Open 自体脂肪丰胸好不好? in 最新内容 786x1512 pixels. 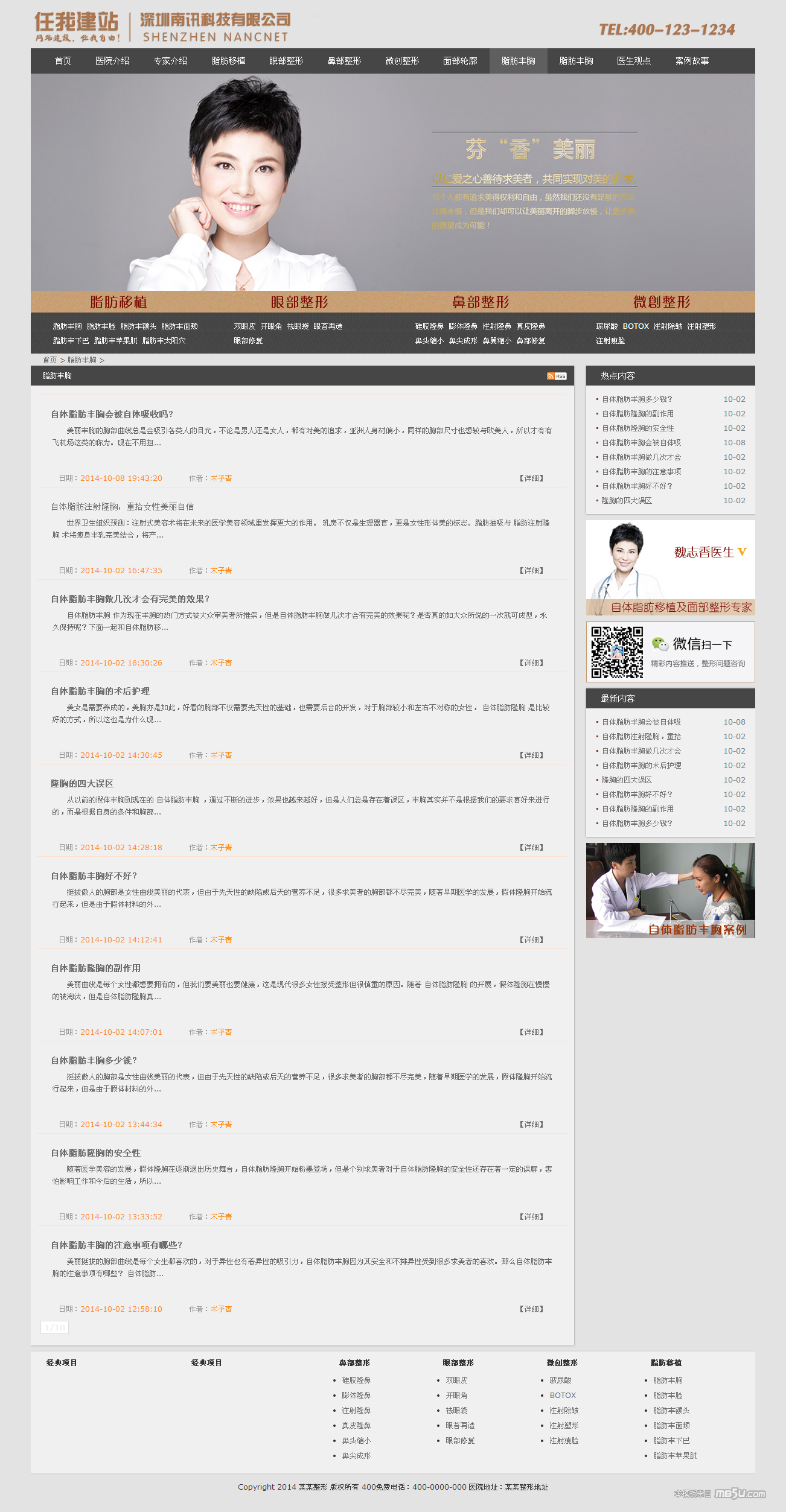pos(637,795)
